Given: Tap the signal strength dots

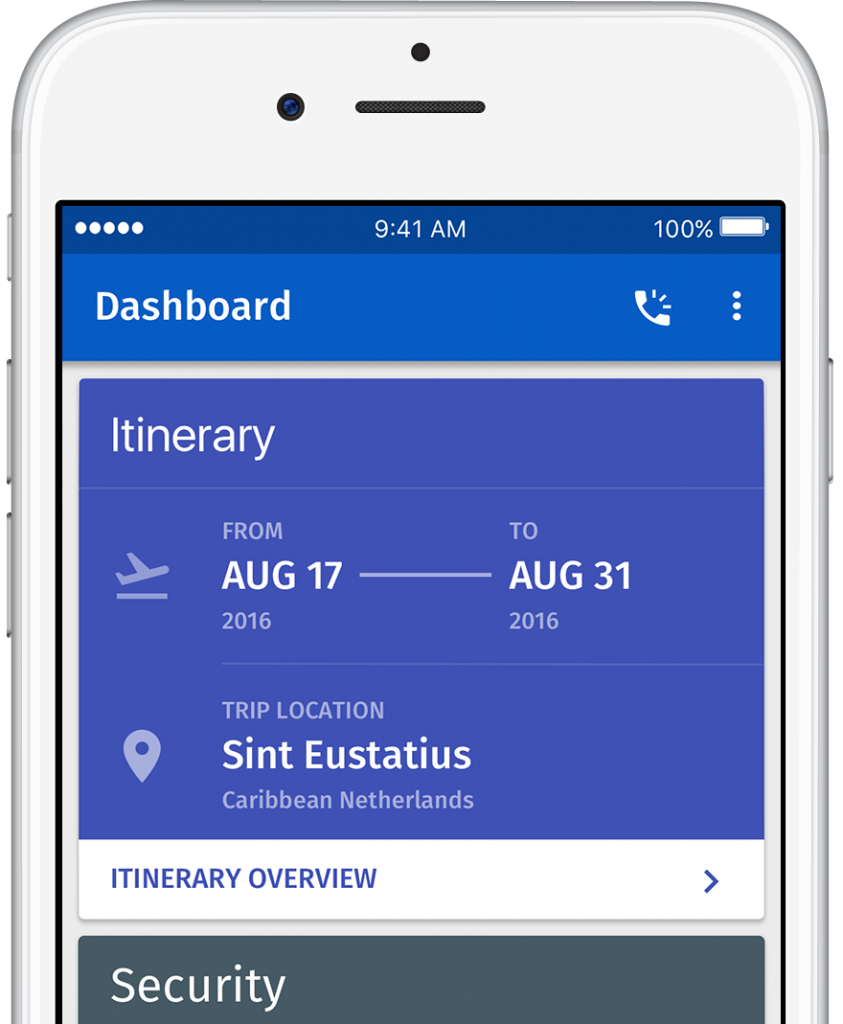Looking at the screenshot, I should (110, 229).
